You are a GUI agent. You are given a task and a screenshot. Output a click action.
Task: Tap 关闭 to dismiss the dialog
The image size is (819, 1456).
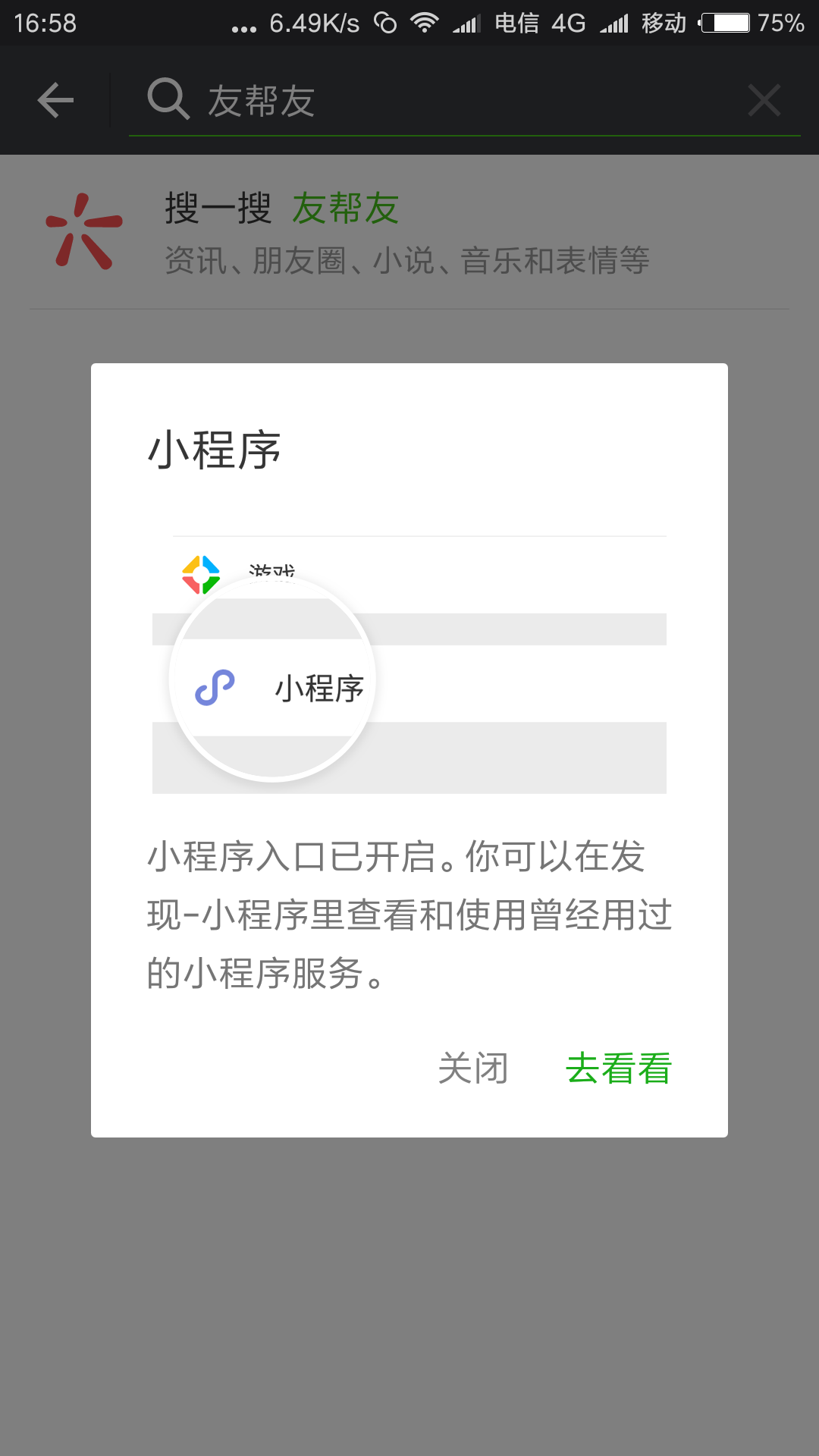pos(473,1068)
